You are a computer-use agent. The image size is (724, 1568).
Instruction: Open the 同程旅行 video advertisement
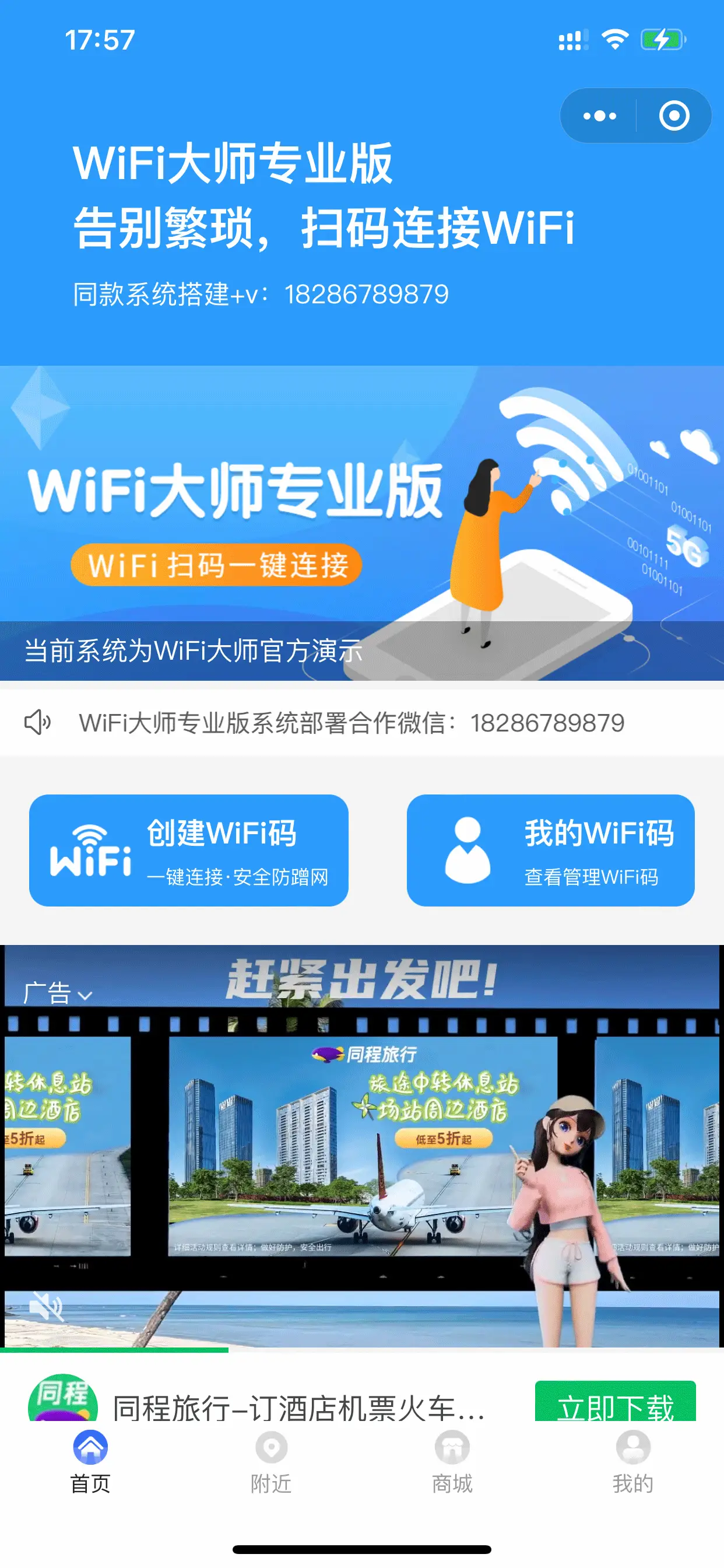(362, 1146)
